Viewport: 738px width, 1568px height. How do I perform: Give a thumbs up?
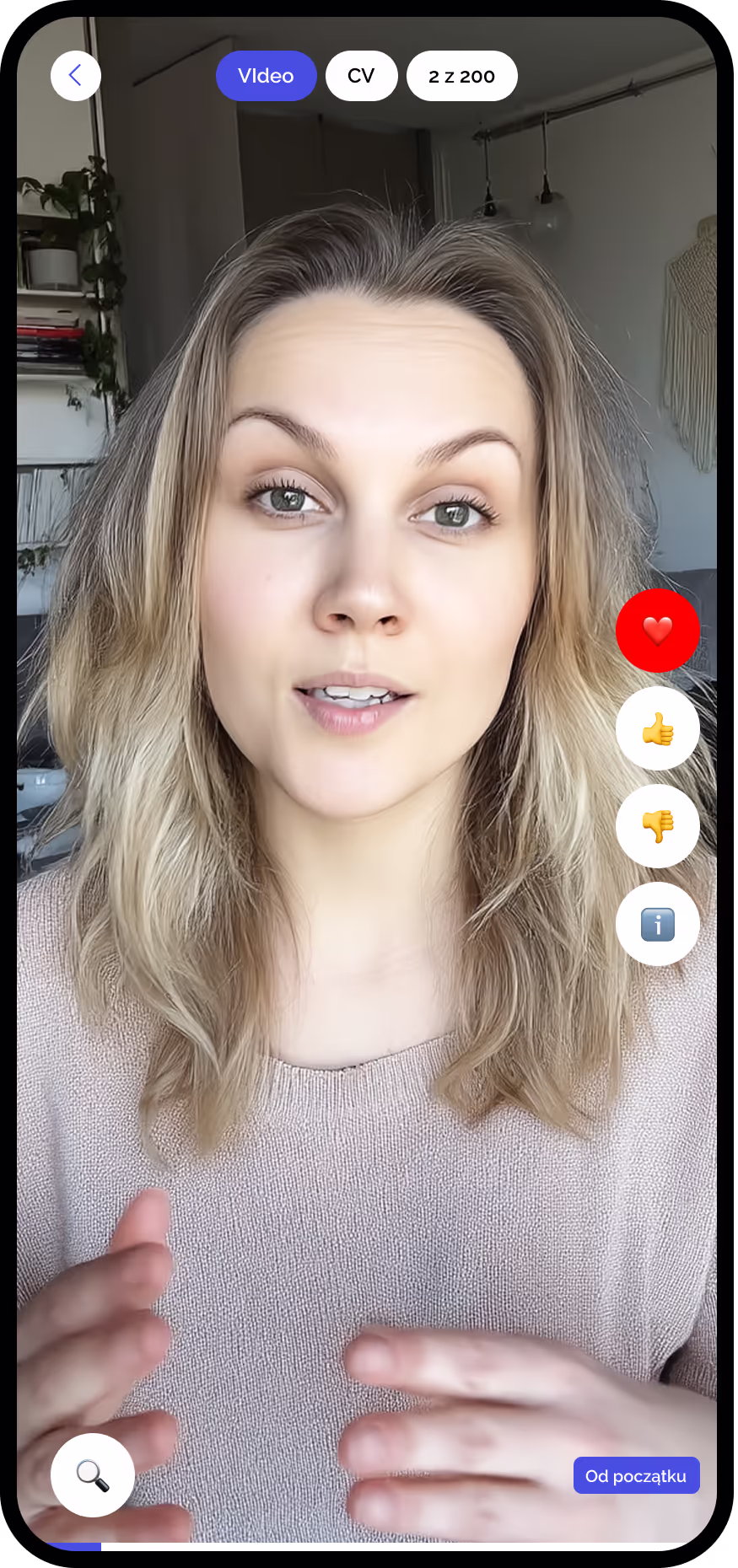point(657,728)
